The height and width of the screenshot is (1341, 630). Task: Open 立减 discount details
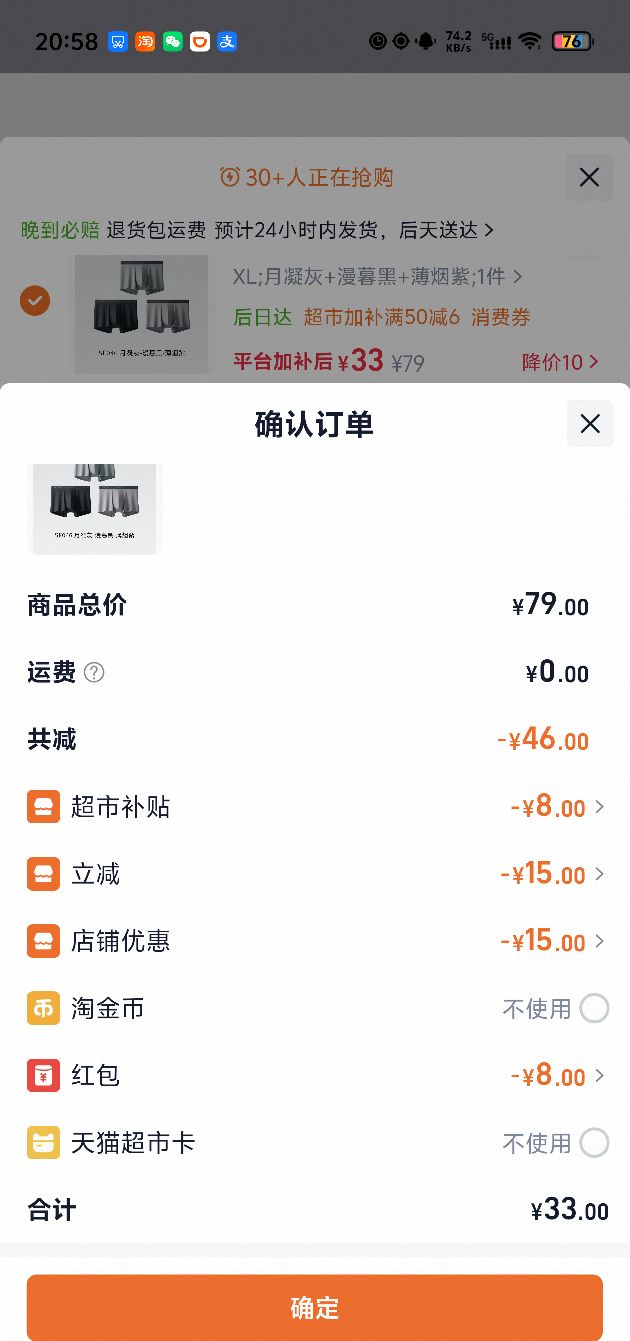click(x=315, y=874)
